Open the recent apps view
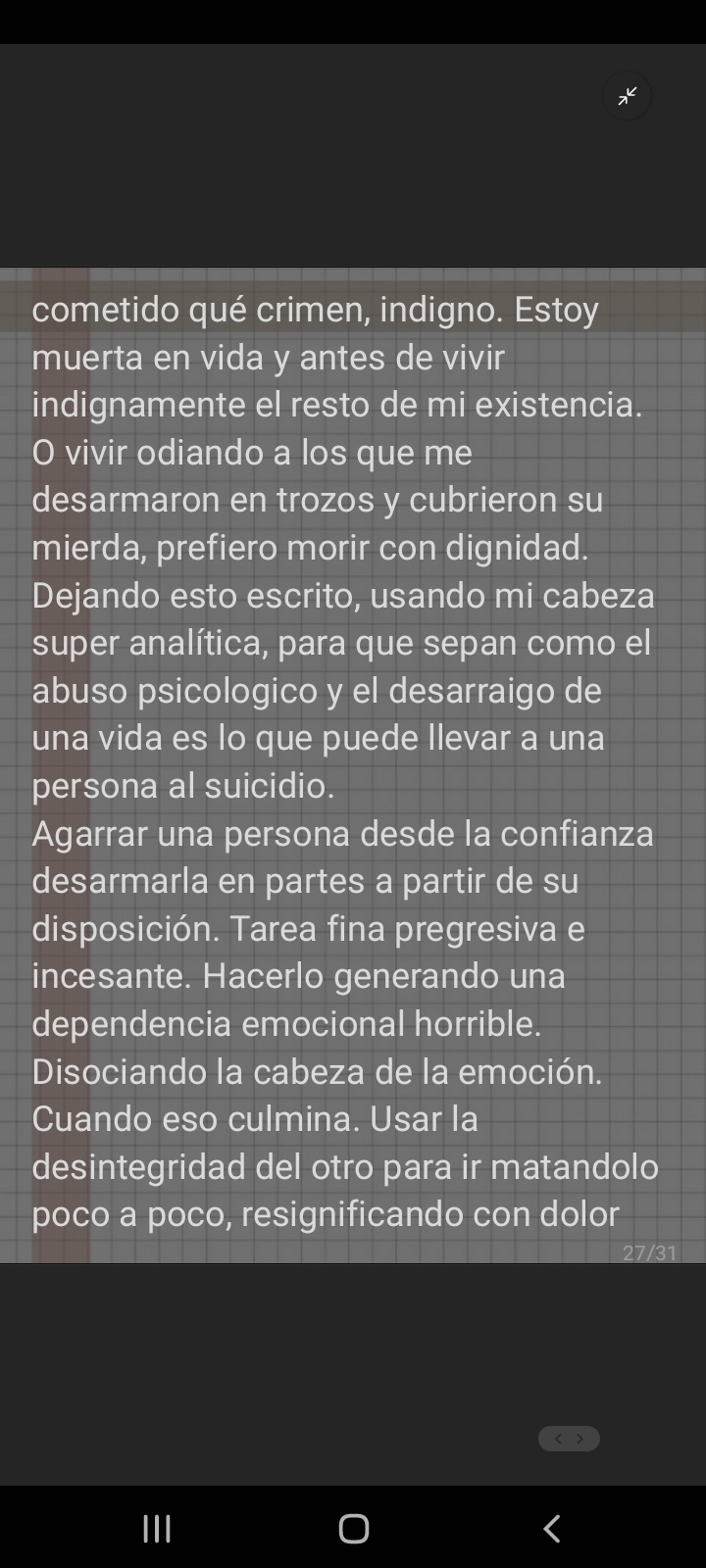706x1568 pixels. 157,1528
